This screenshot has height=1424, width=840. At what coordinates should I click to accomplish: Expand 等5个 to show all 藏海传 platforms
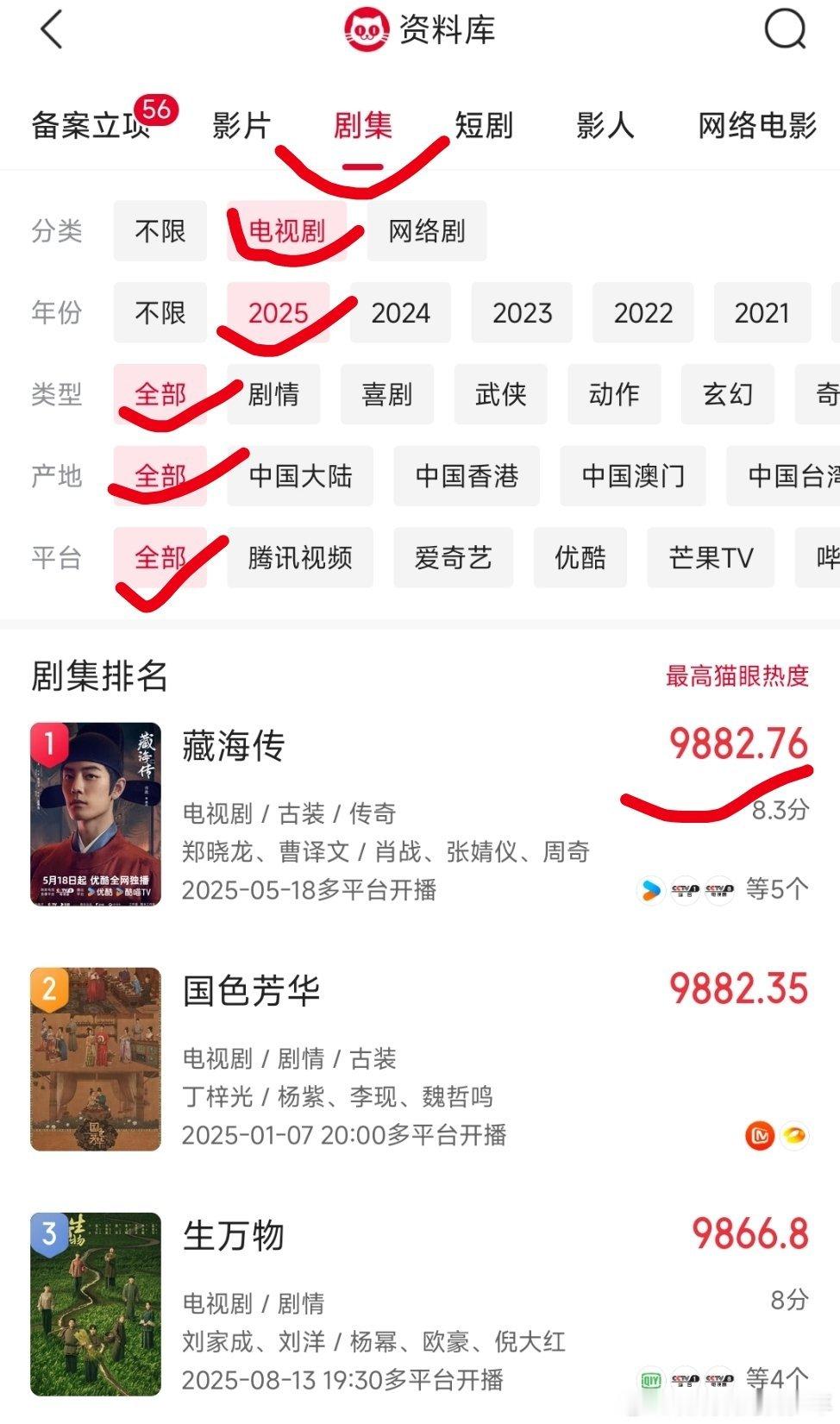click(776, 889)
